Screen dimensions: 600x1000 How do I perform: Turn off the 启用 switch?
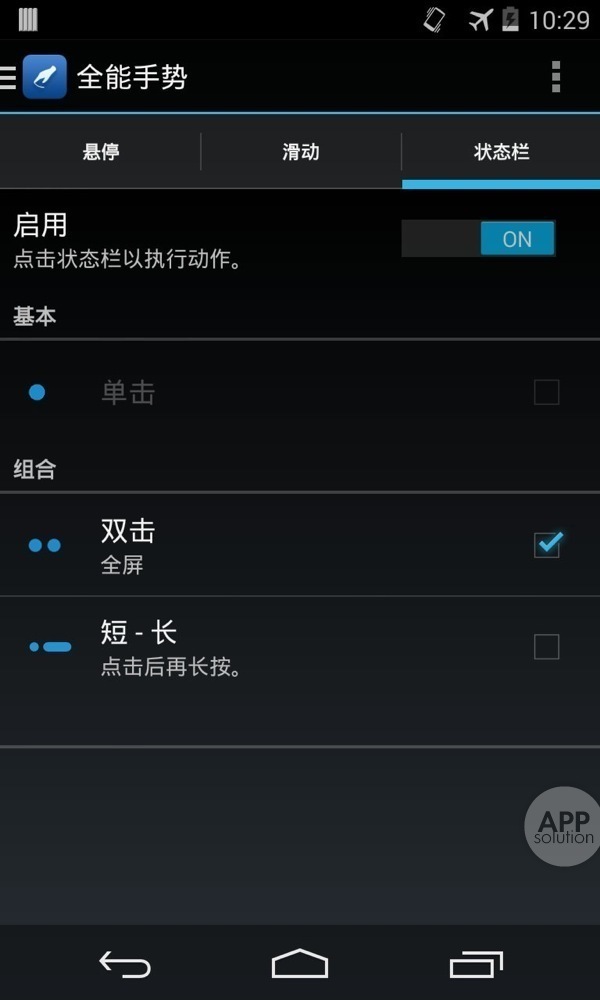(x=478, y=239)
